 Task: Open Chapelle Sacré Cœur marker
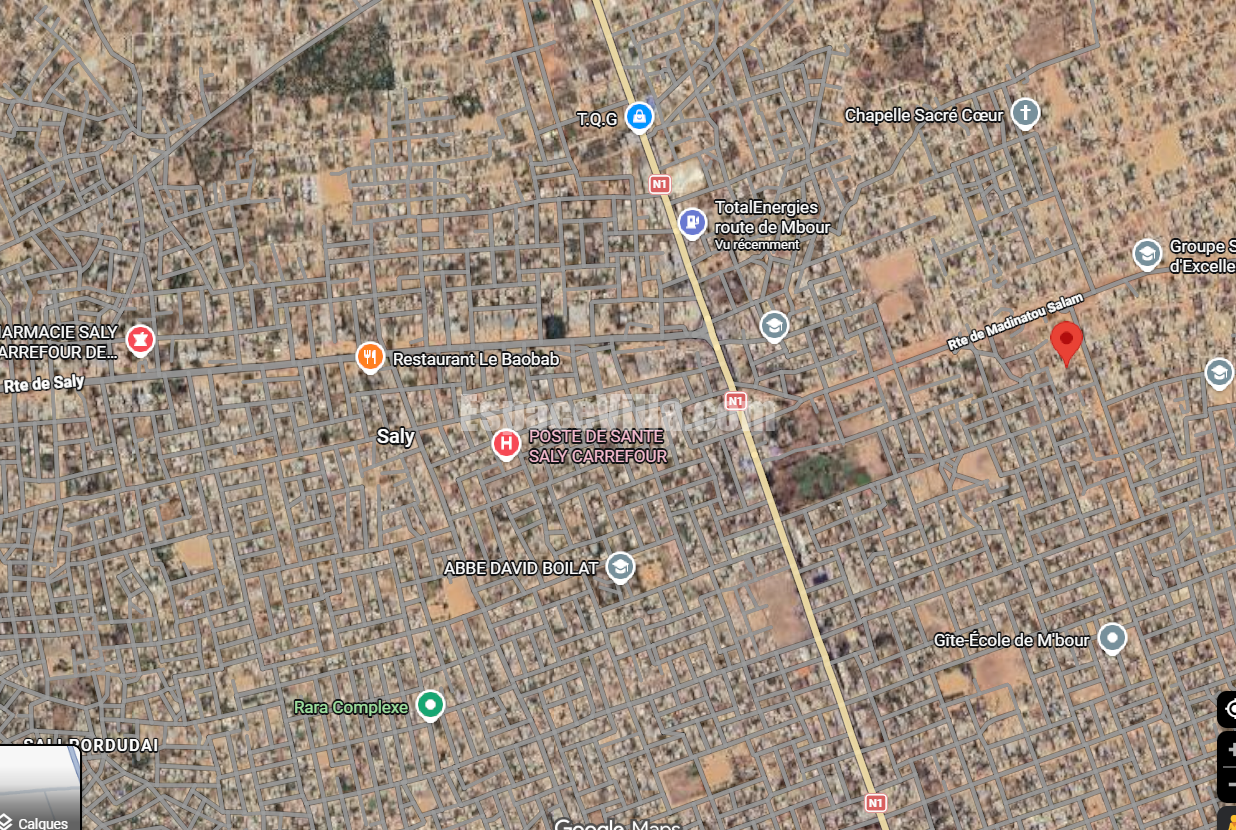click(1025, 113)
